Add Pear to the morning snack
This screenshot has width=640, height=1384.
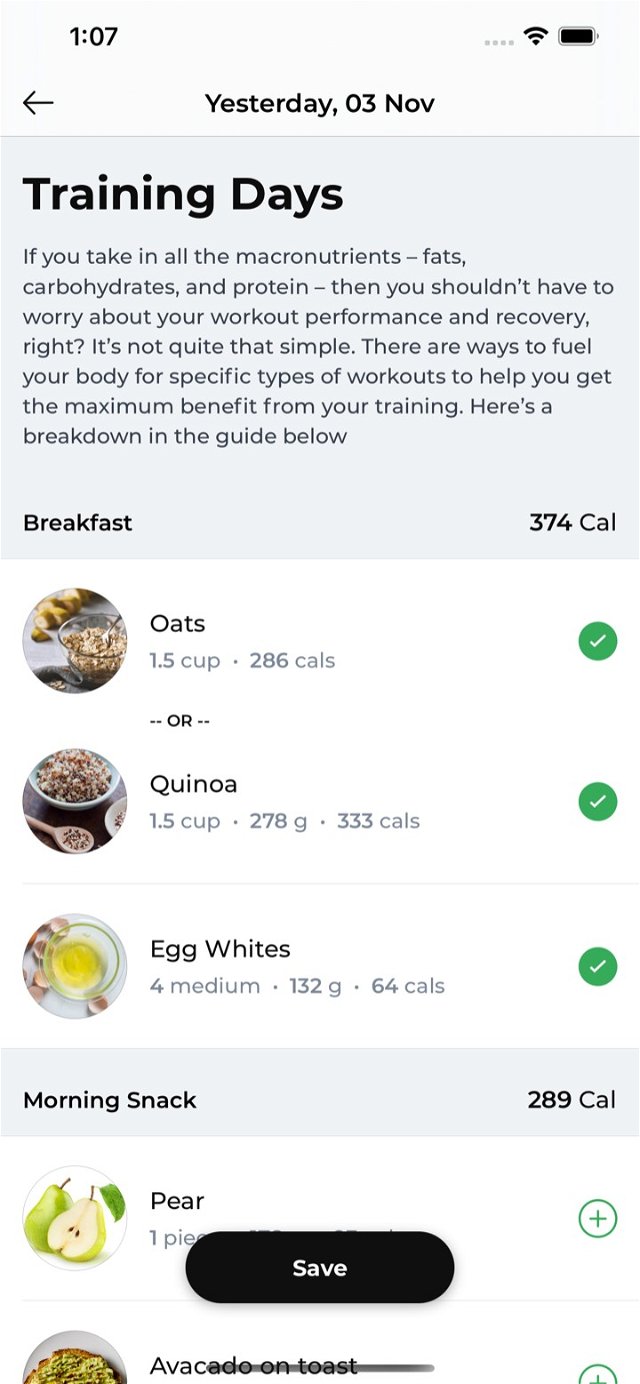pyautogui.click(x=597, y=1219)
